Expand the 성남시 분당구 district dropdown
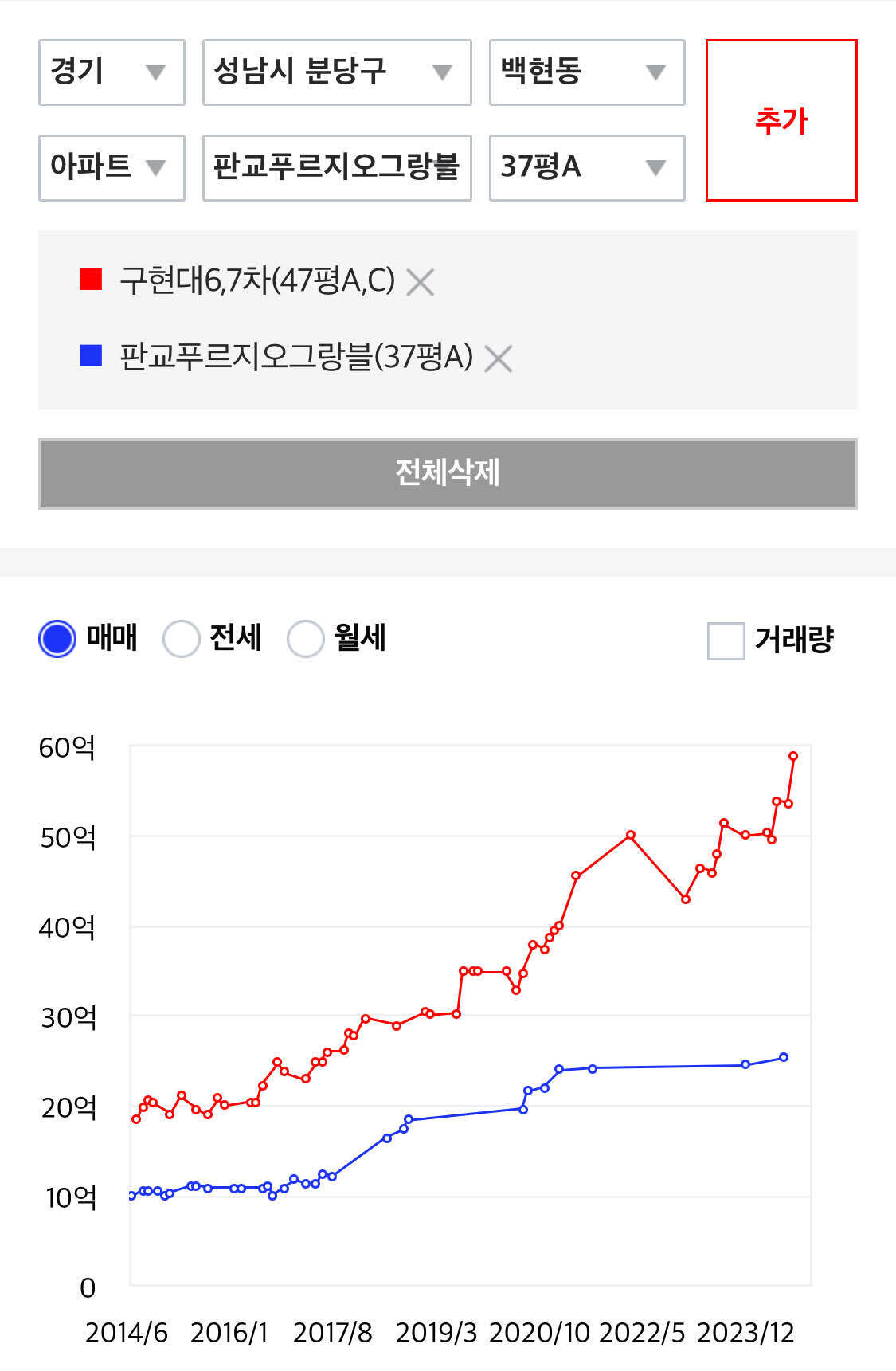 pyautogui.click(x=336, y=72)
